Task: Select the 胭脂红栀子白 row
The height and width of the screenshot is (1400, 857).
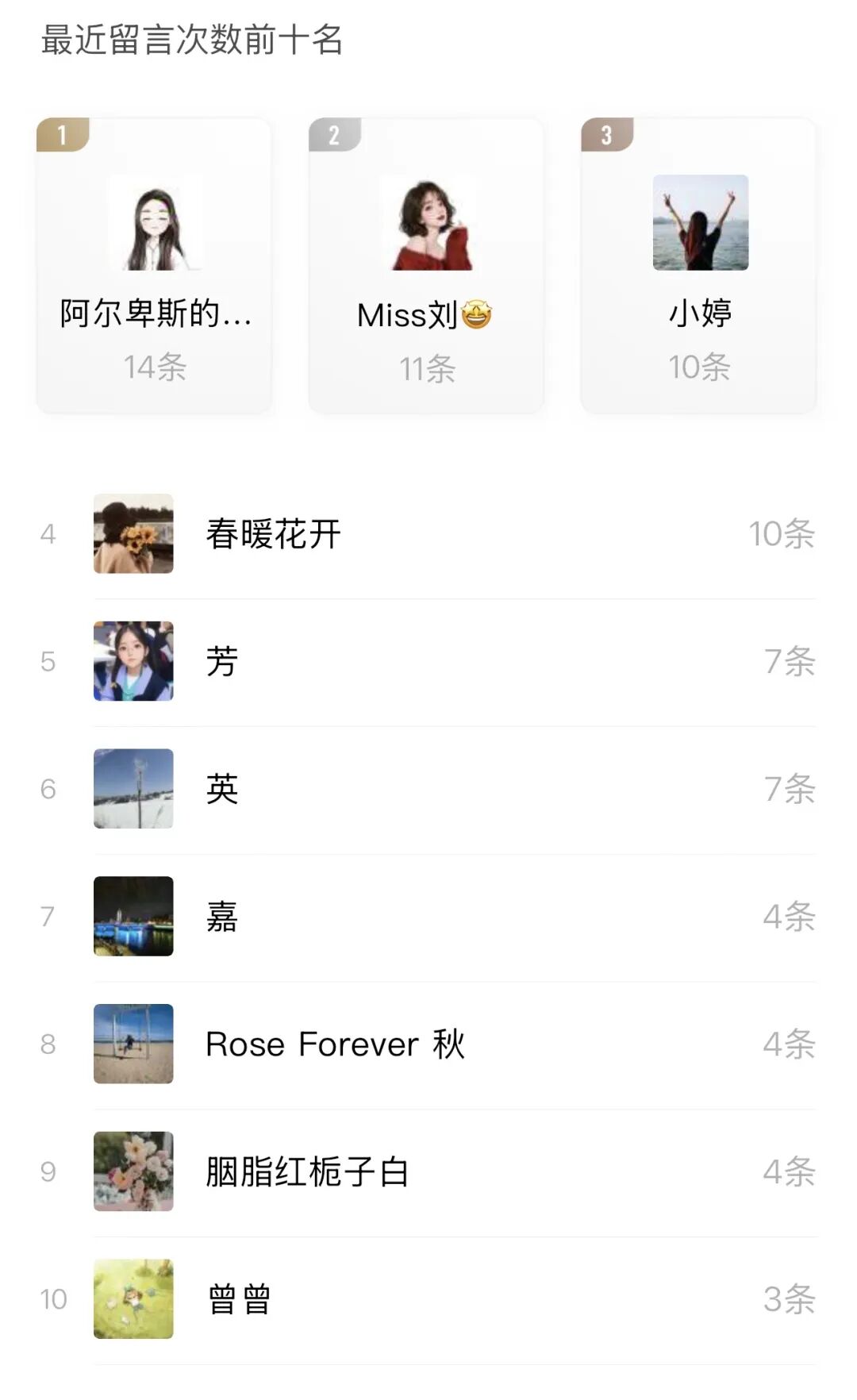Action: click(428, 1171)
